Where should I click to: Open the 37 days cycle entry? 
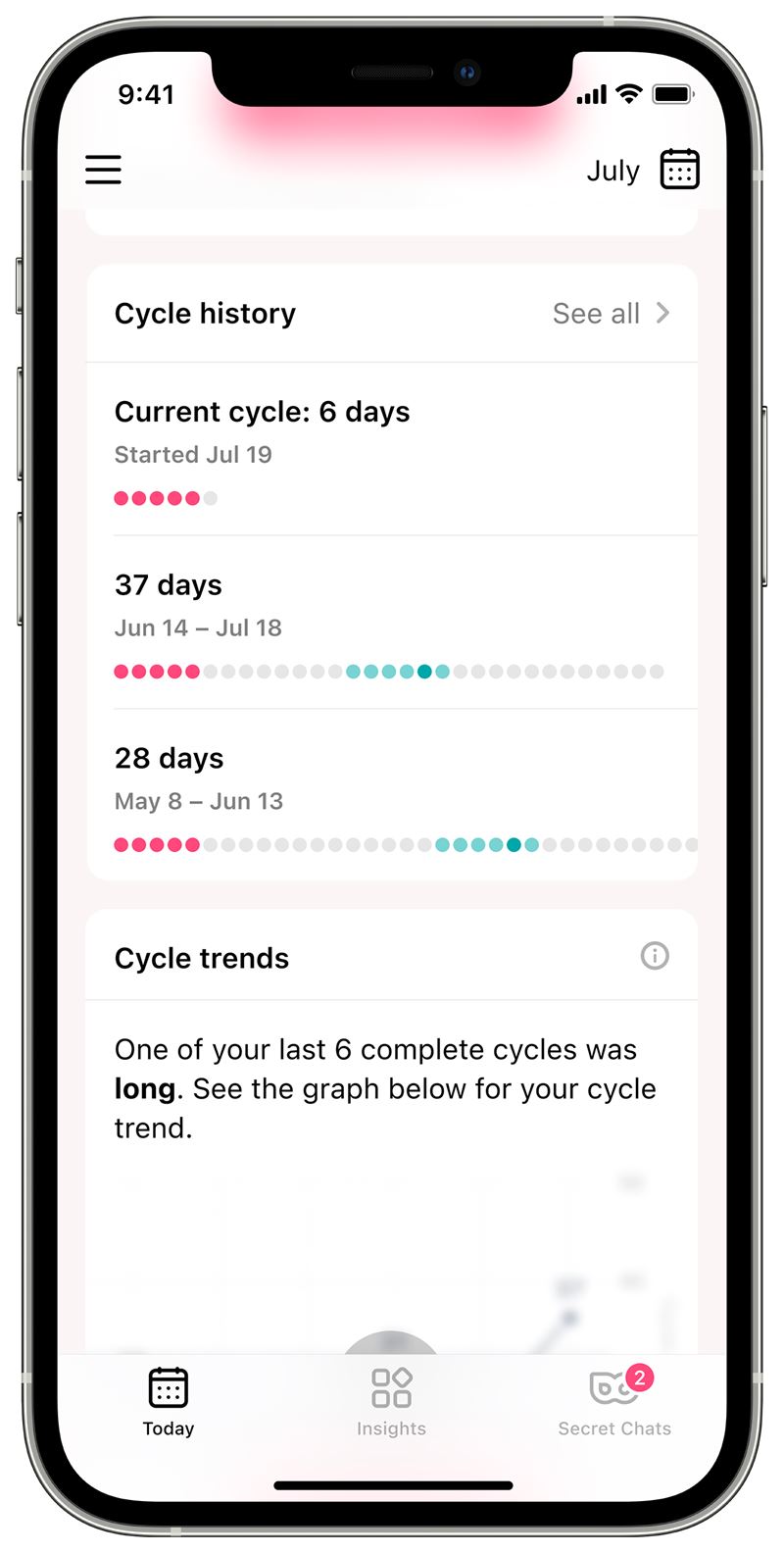pyautogui.click(x=392, y=623)
